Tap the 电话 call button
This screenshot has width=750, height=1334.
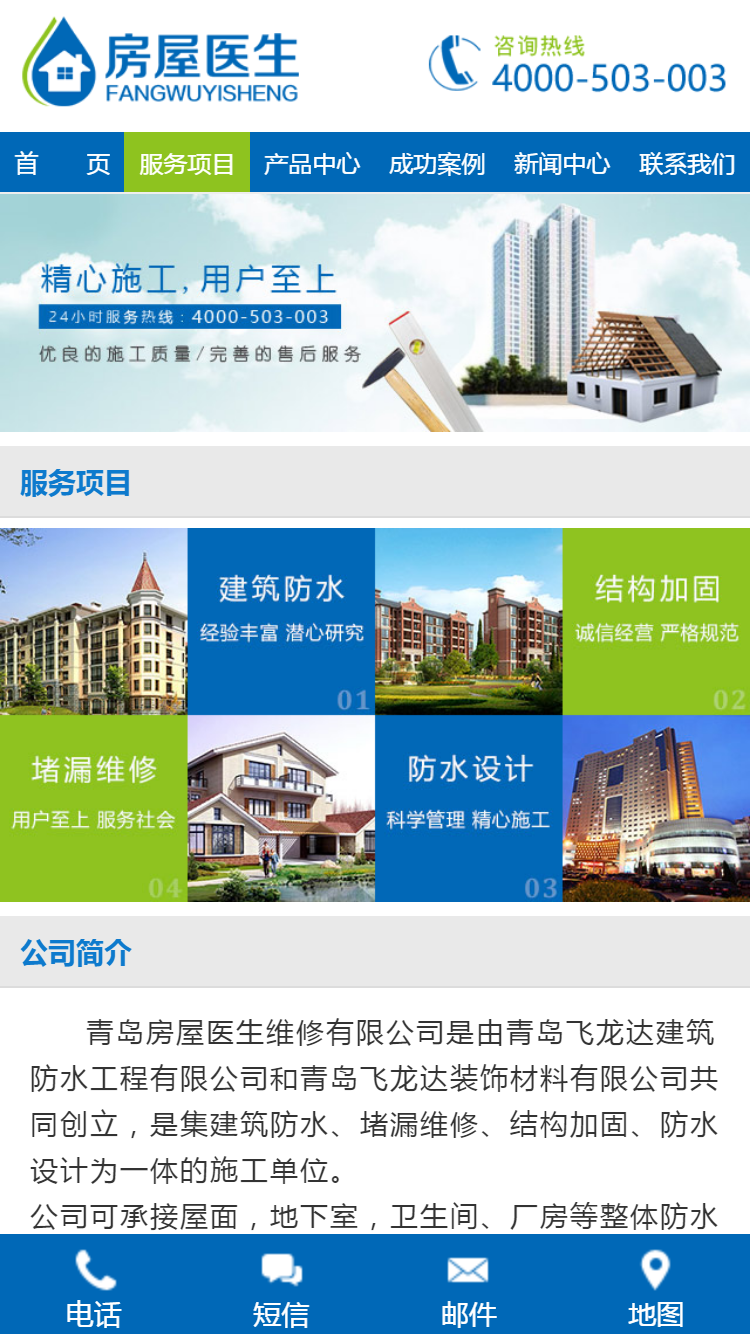[94, 1287]
